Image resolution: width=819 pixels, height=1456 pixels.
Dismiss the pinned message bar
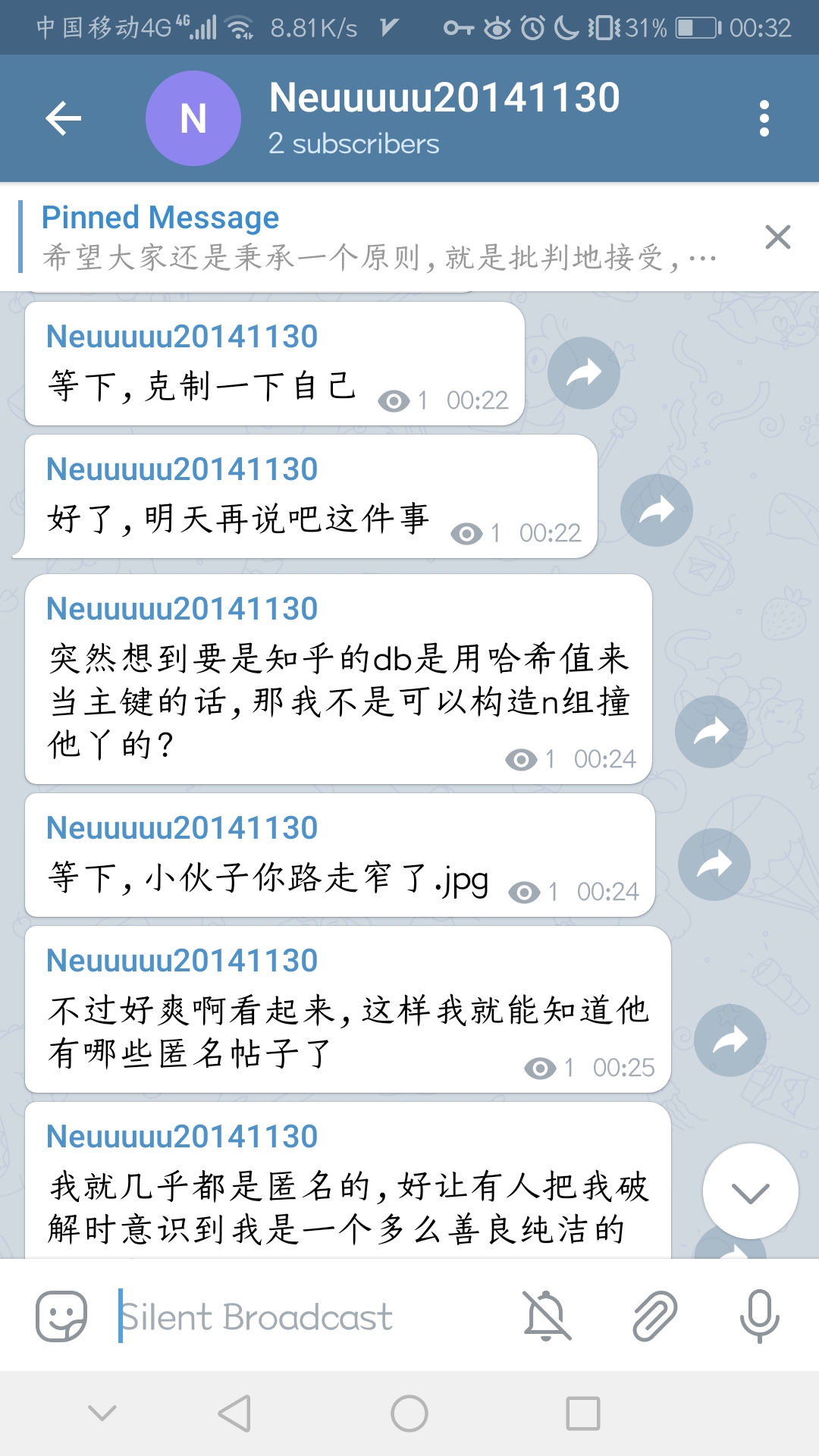click(777, 237)
